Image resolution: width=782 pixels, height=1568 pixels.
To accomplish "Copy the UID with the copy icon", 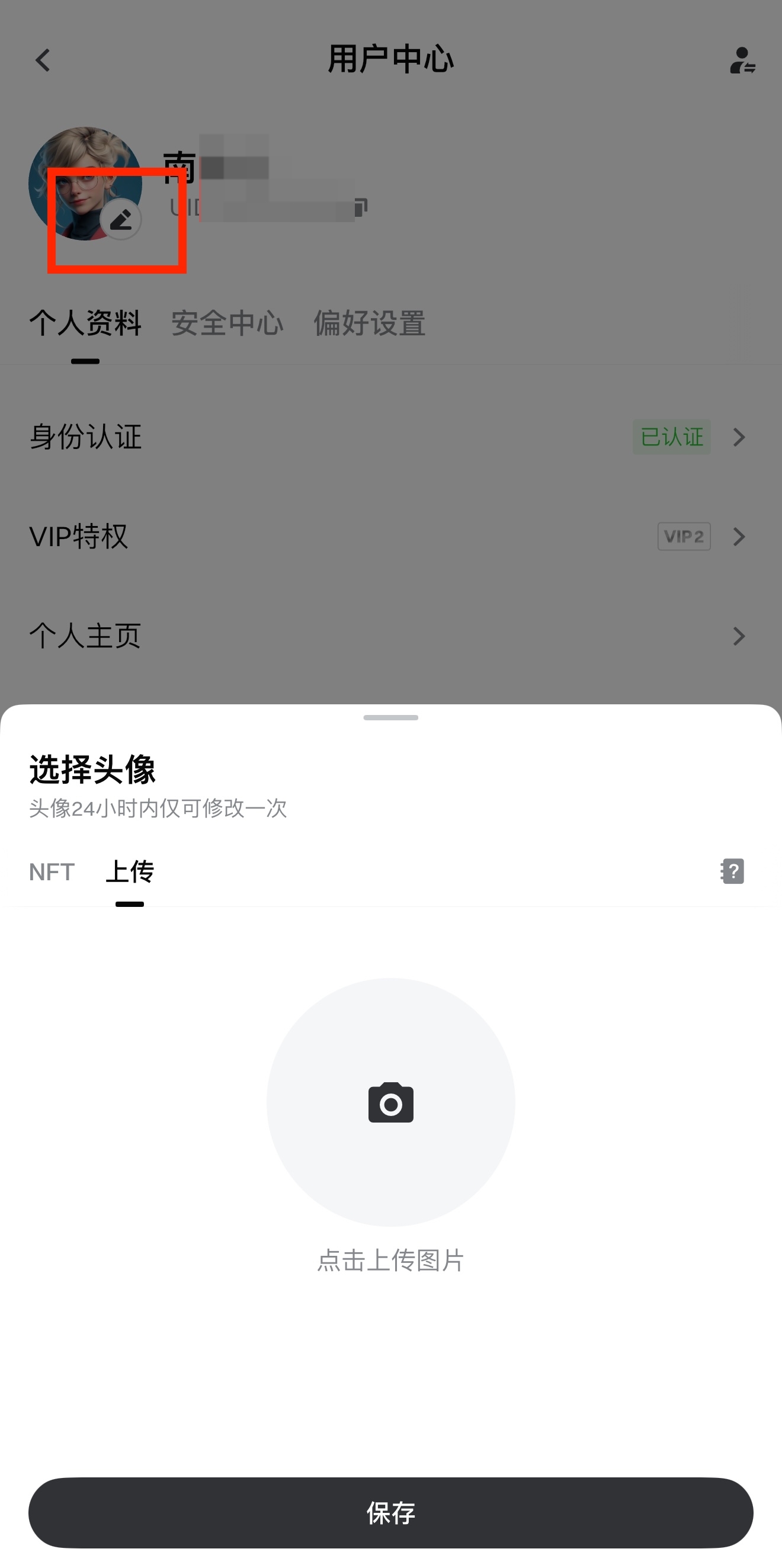I will click(361, 207).
